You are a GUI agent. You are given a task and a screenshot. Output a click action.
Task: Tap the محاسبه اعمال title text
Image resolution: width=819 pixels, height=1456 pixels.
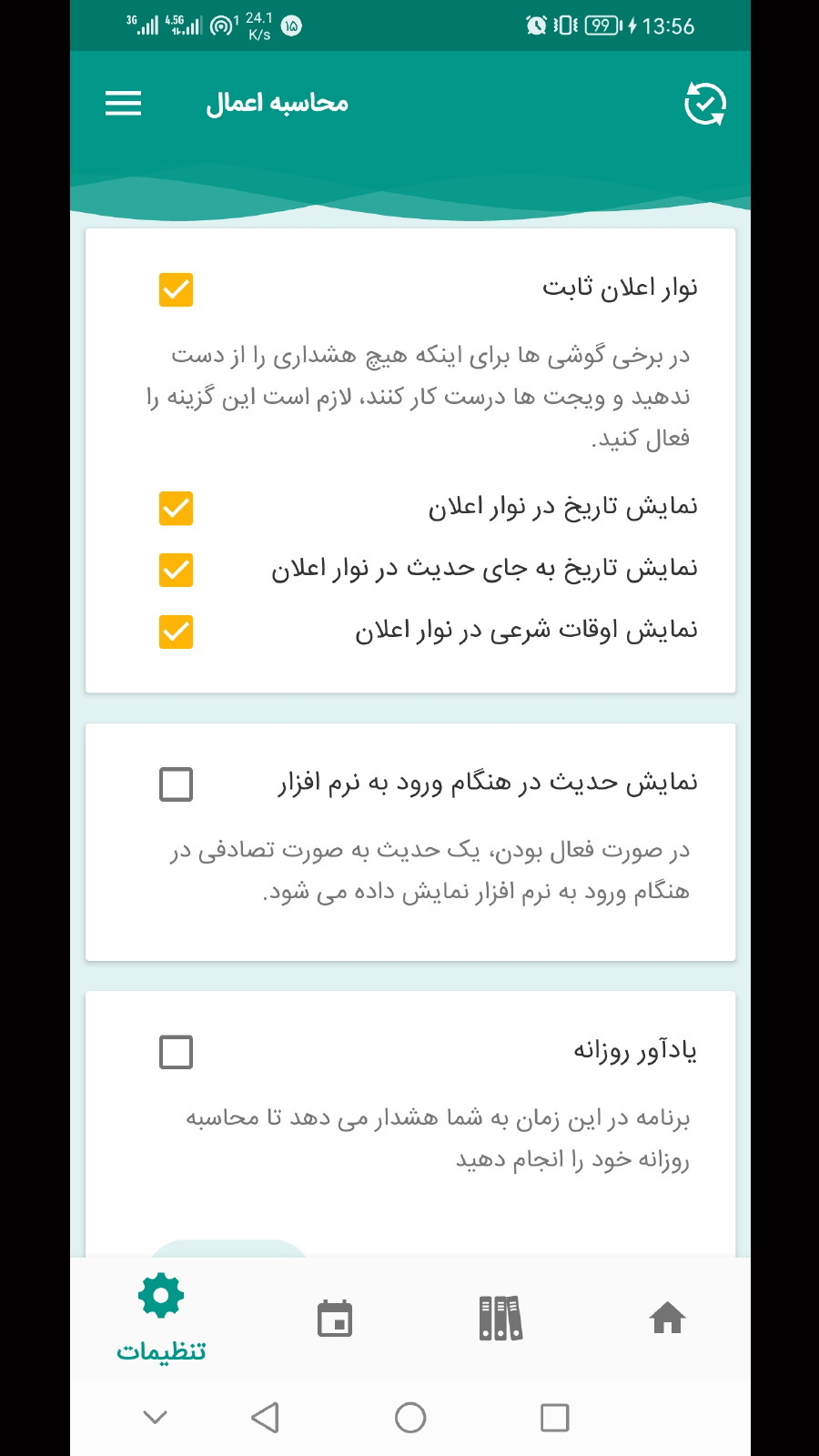[x=278, y=103]
